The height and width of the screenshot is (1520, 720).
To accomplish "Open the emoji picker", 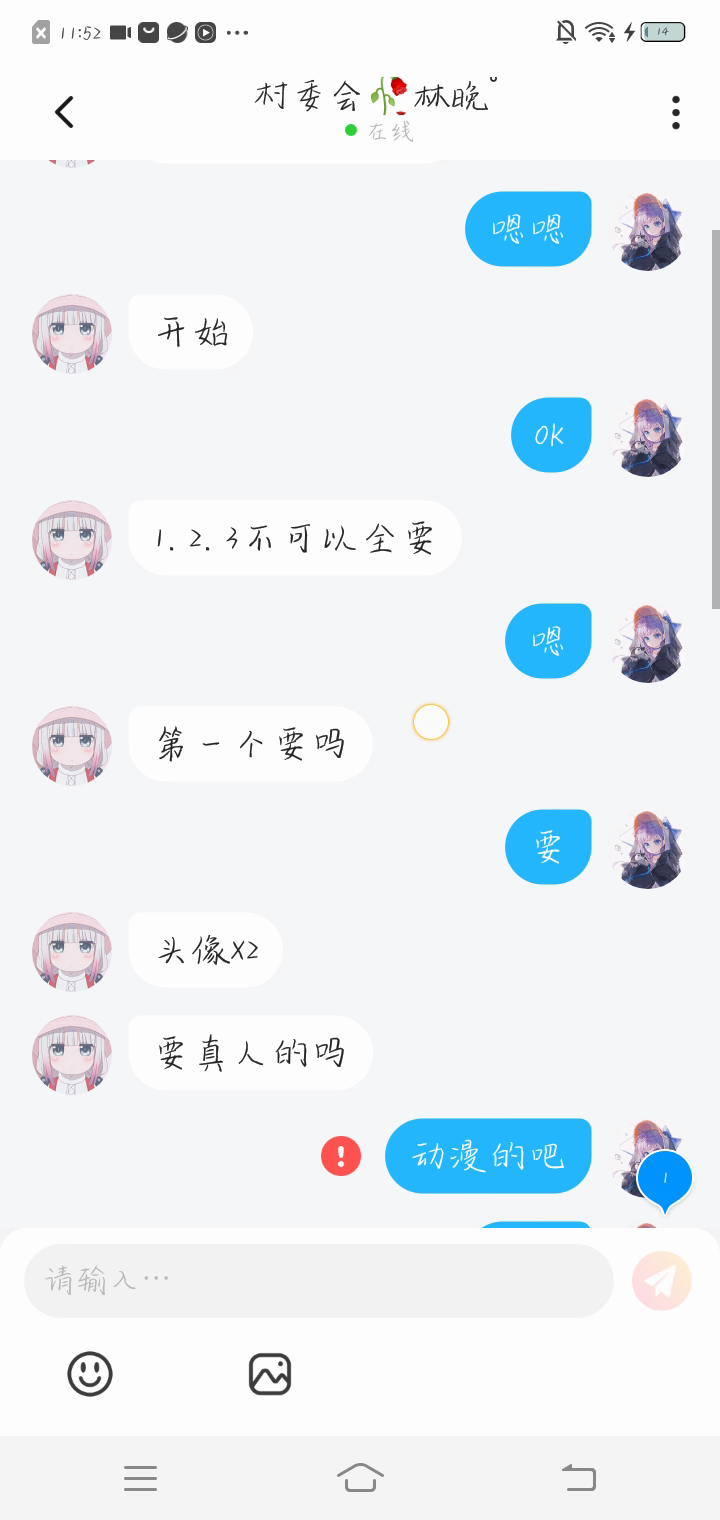I will click(90, 1374).
